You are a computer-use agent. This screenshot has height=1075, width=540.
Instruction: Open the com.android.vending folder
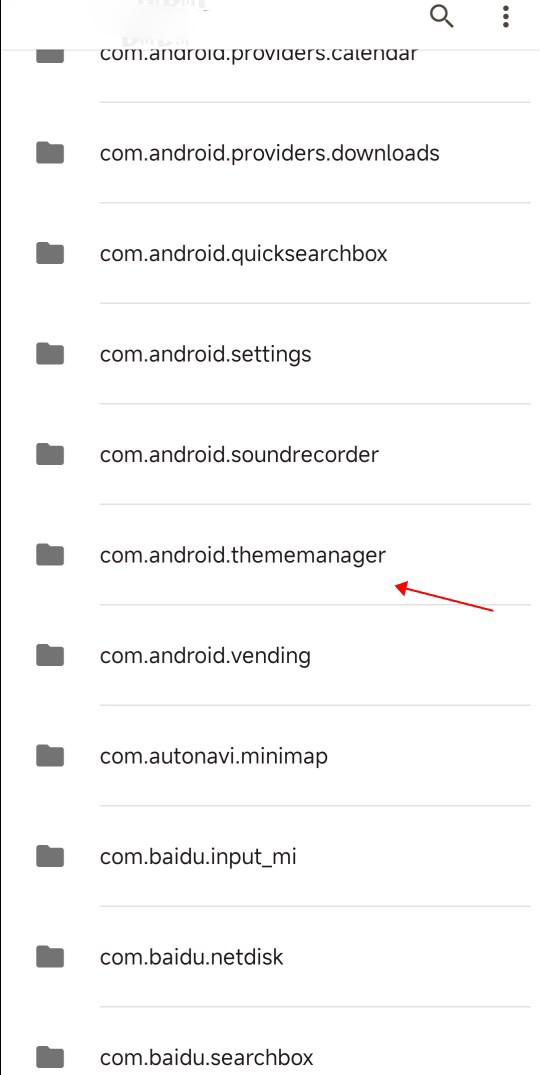coord(270,655)
